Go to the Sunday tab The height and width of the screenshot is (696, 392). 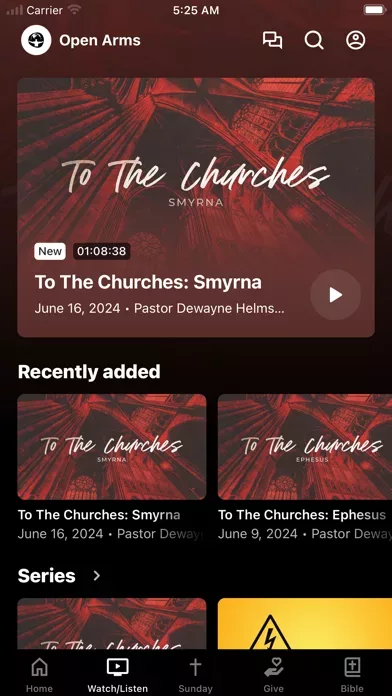[195, 675]
